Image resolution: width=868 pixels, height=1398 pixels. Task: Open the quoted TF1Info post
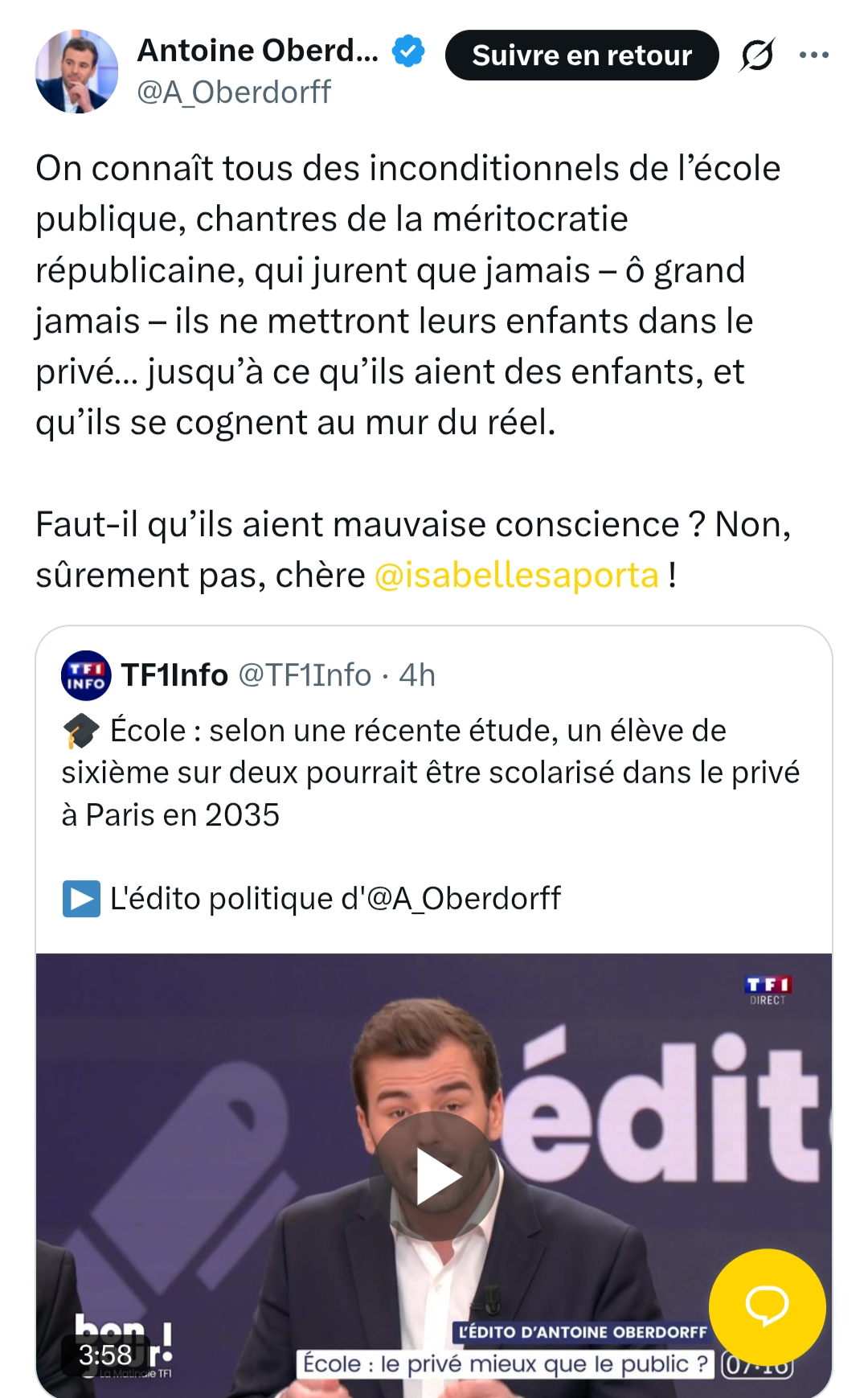click(434, 772)
